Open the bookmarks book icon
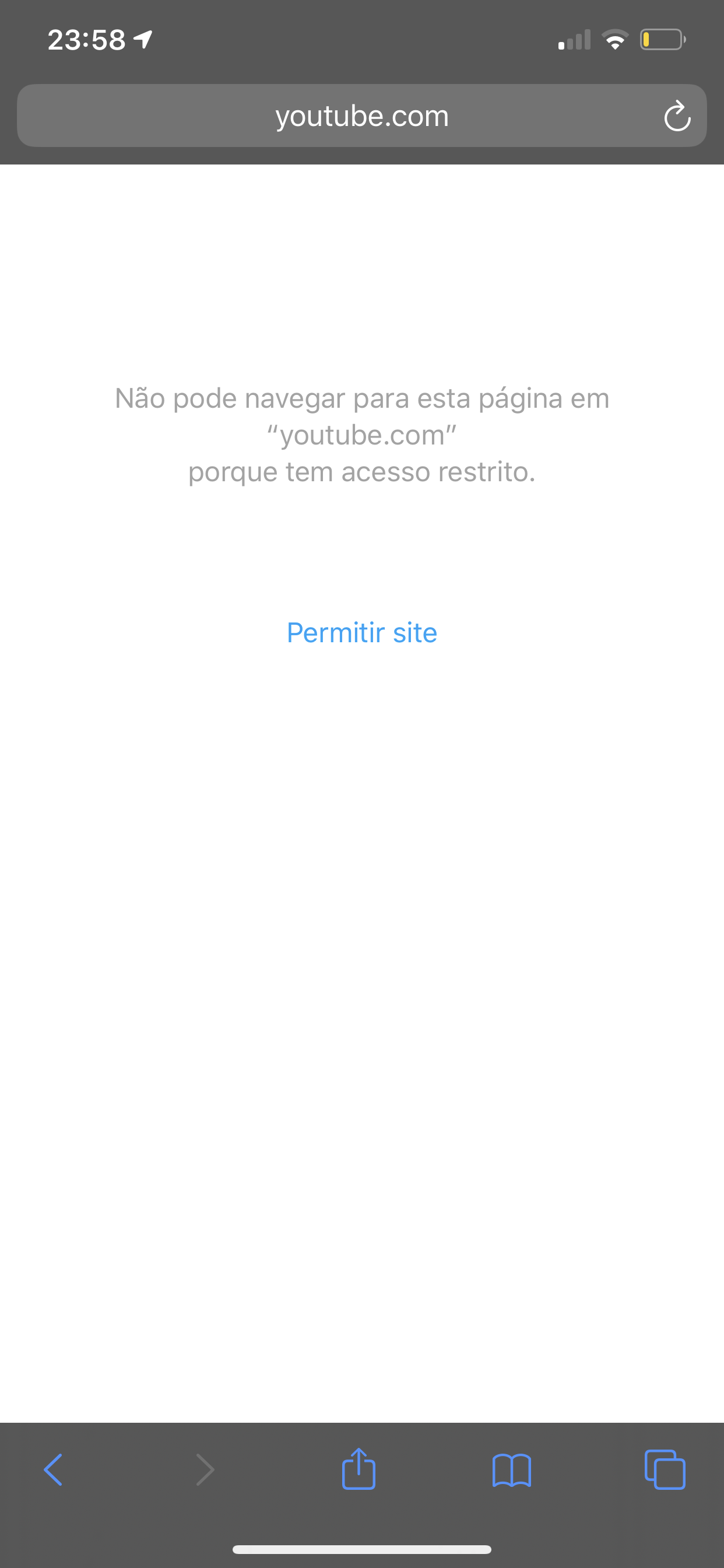 (x=512, y=1470)
